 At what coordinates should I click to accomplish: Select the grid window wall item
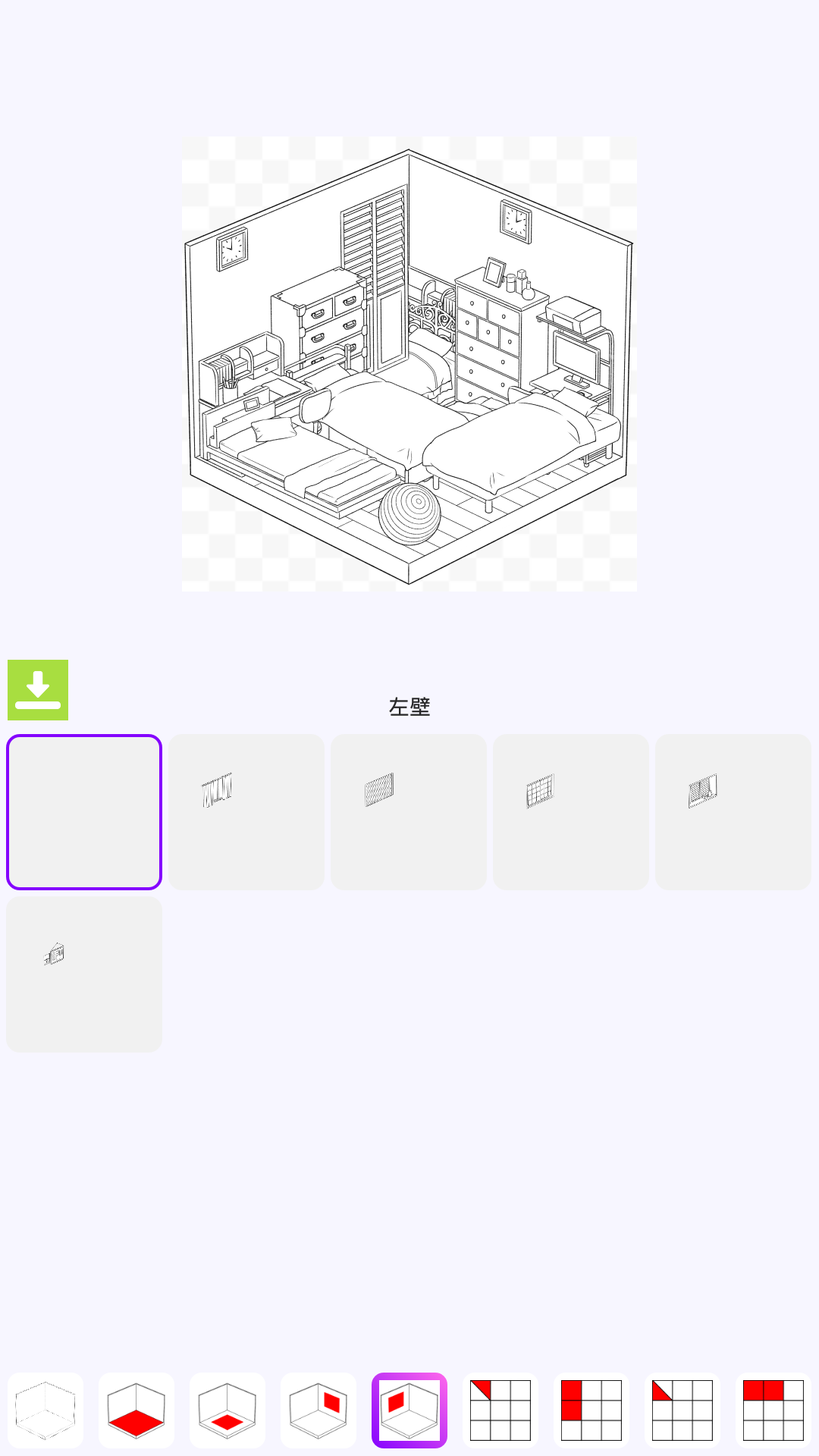(571, 812)
